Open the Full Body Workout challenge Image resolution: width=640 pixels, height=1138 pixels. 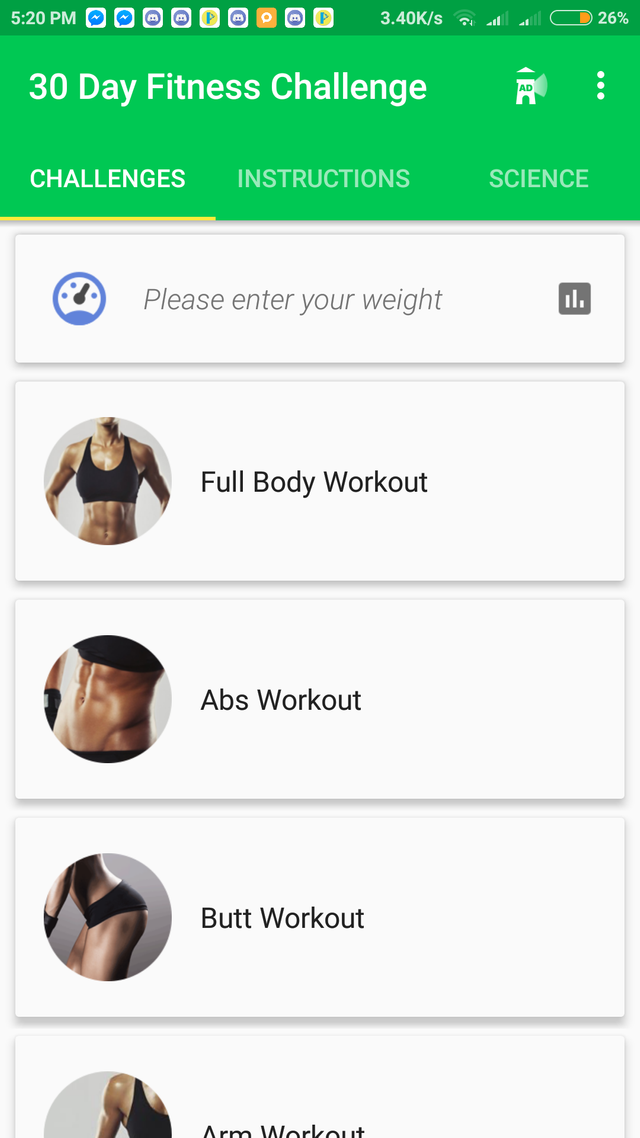click(x=319, y=481)
